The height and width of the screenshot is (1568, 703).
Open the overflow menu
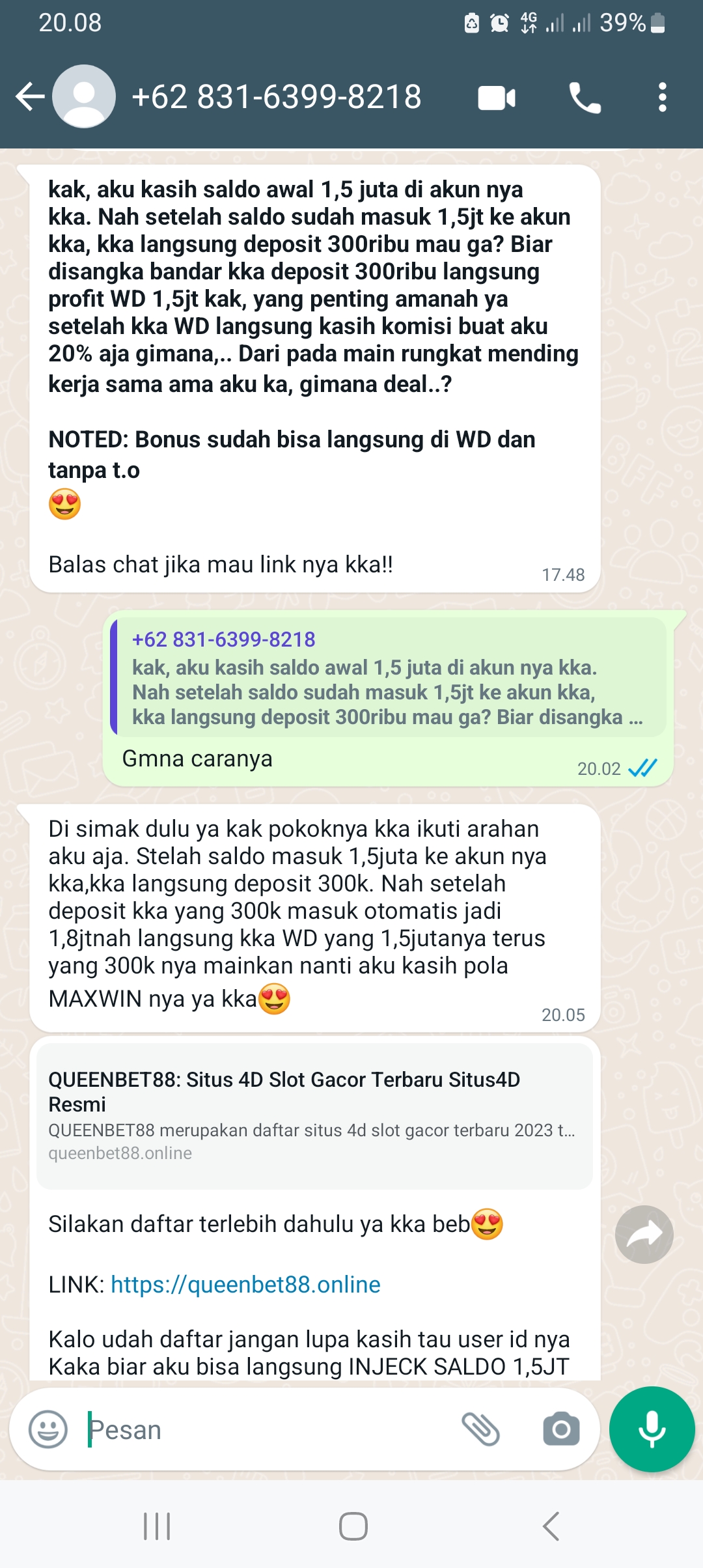point(662,98)
